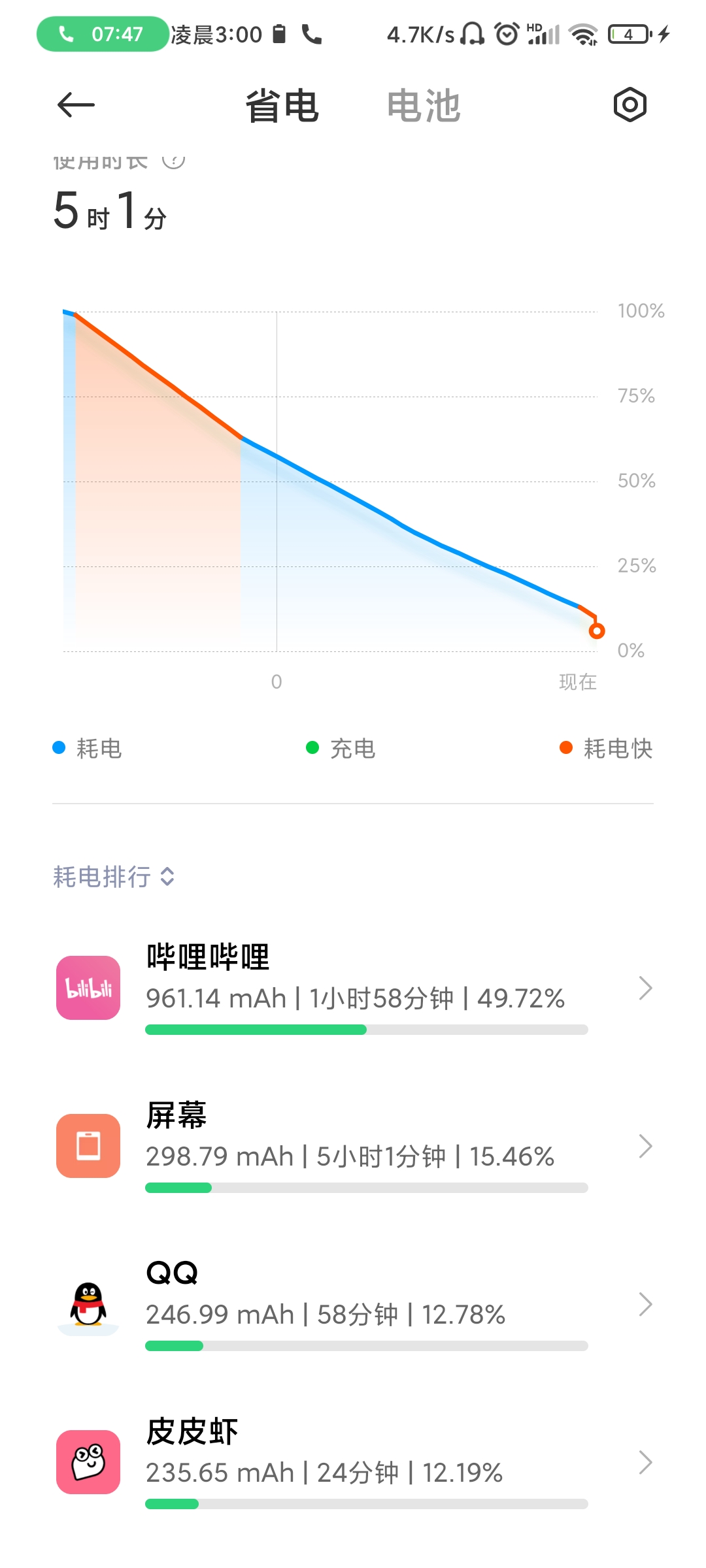706x1568 pixels.
Task: Go back with the arrow icon
Action: 76,105
